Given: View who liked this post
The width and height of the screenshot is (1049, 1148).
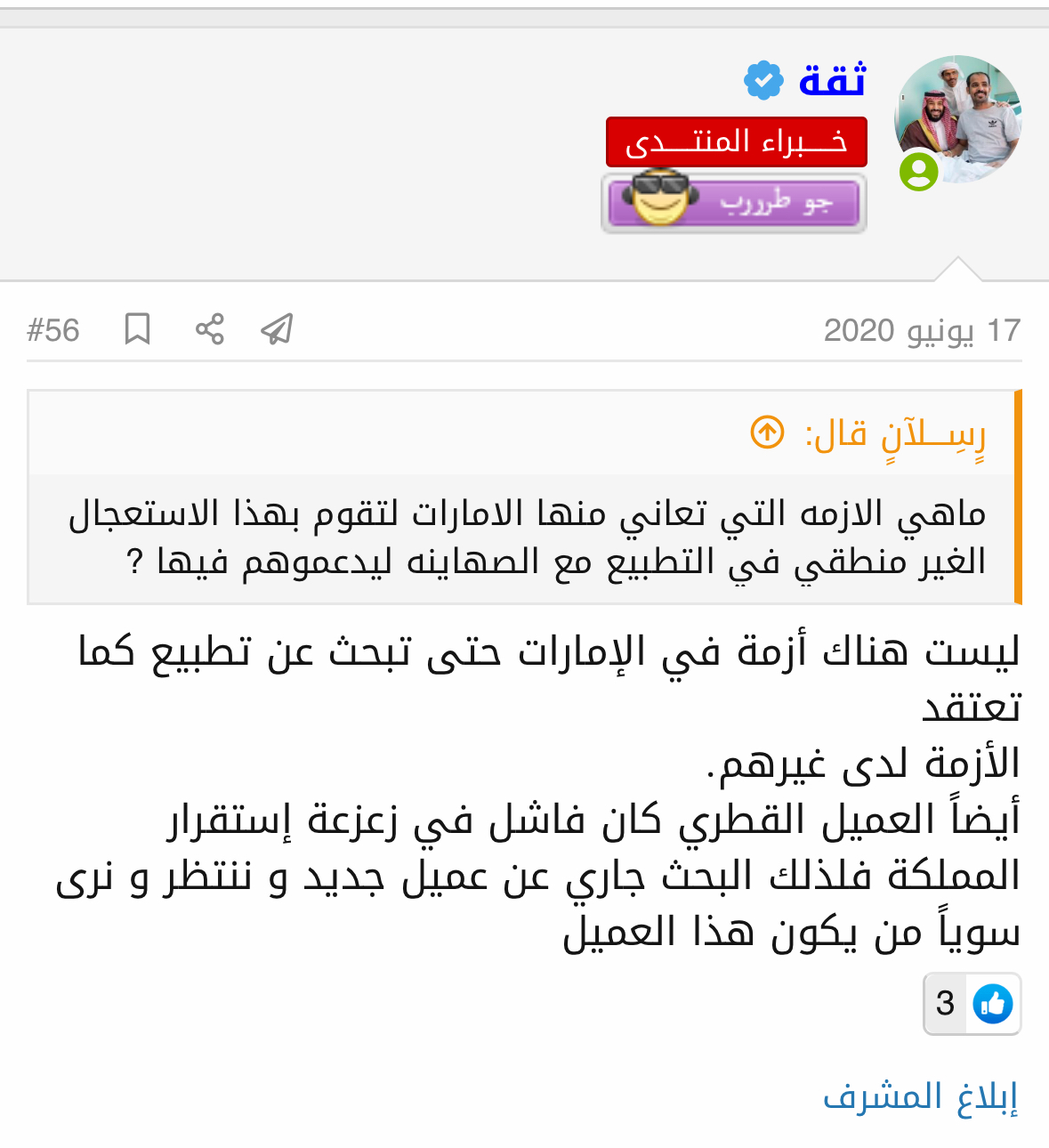Looking at the screenshot, I should pyautogui.click(x=972, y=1004).
